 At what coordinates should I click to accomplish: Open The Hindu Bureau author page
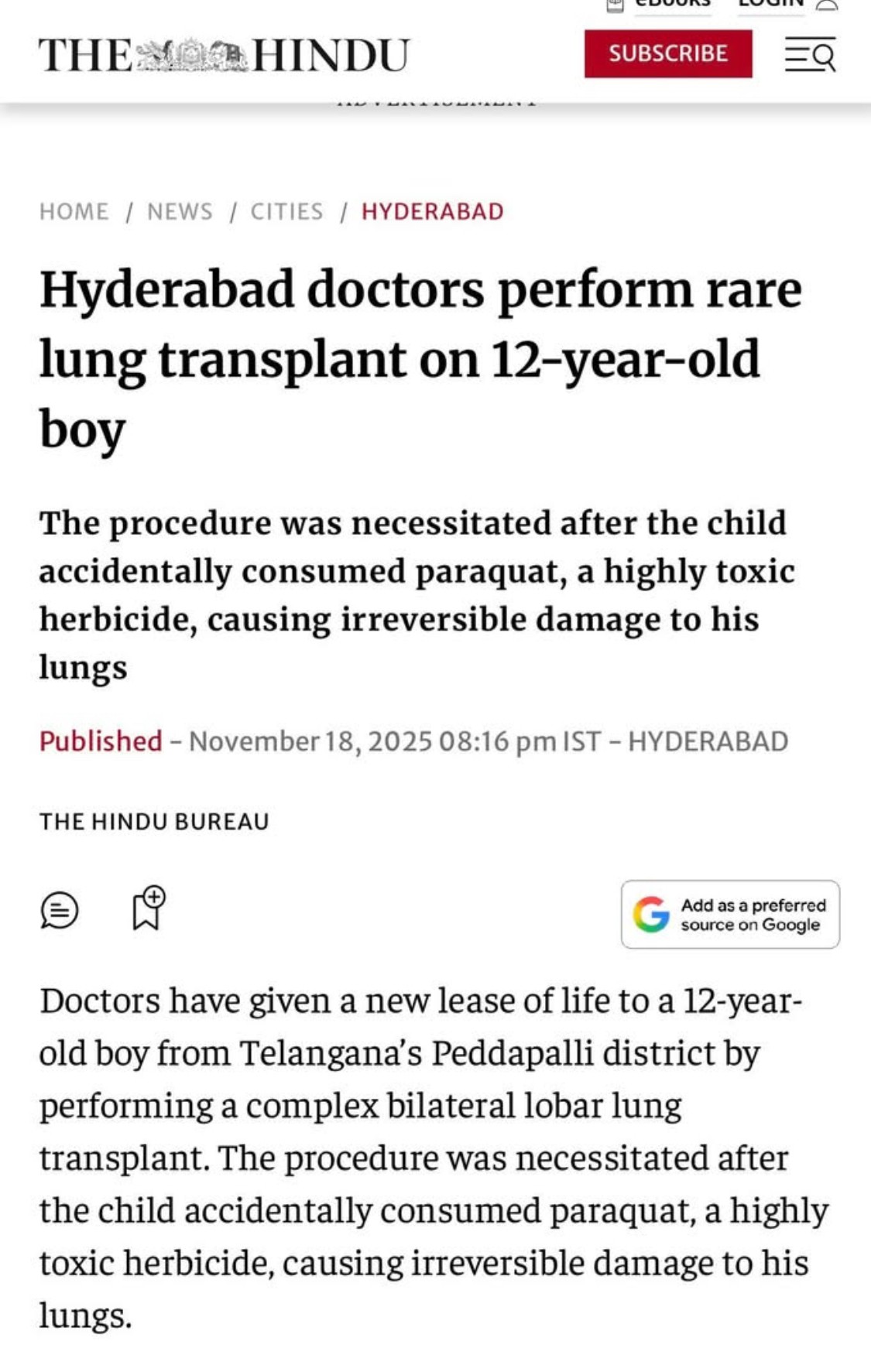pos(154,821)
